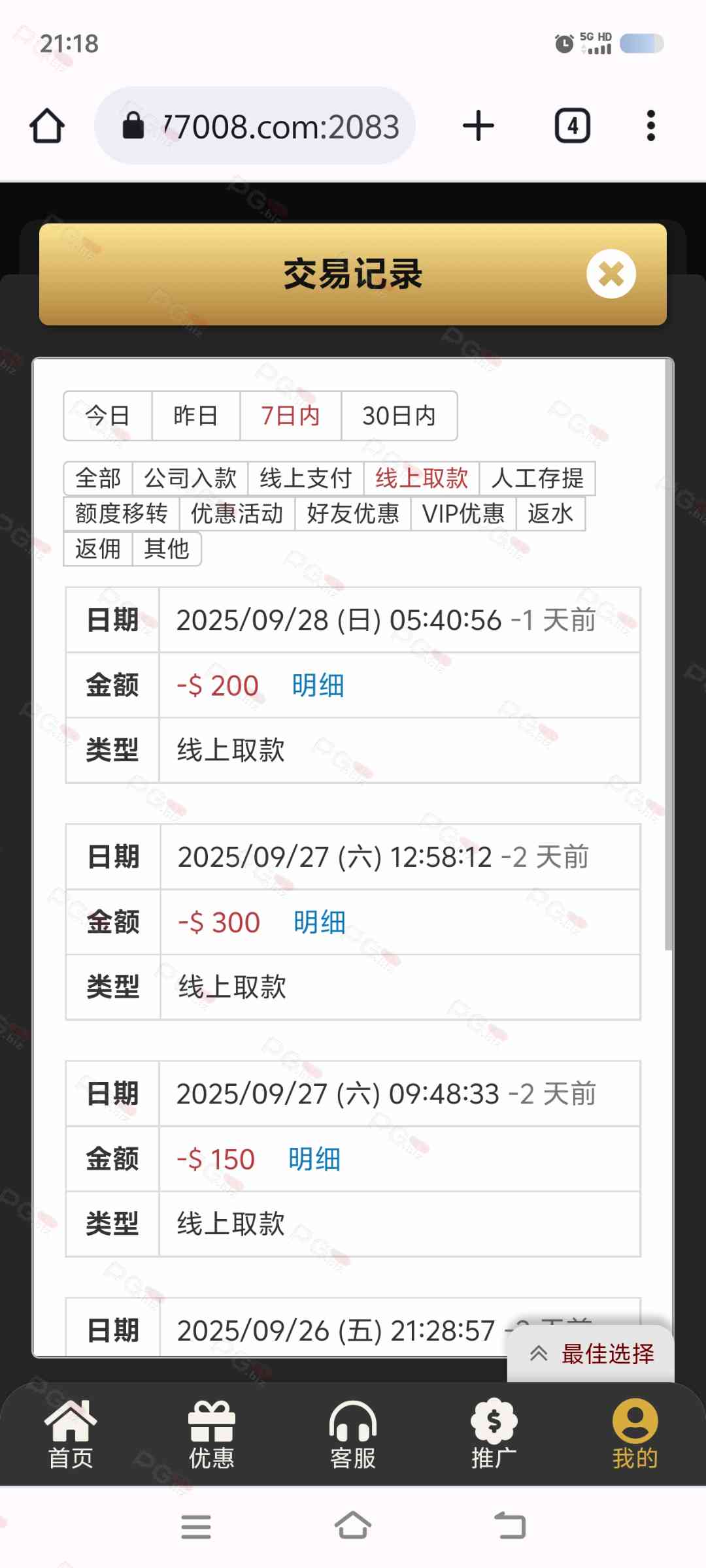Viewport: 706px width, 1568px height.
Task: Select the 昨日 date filter
Action: [195, 416]
